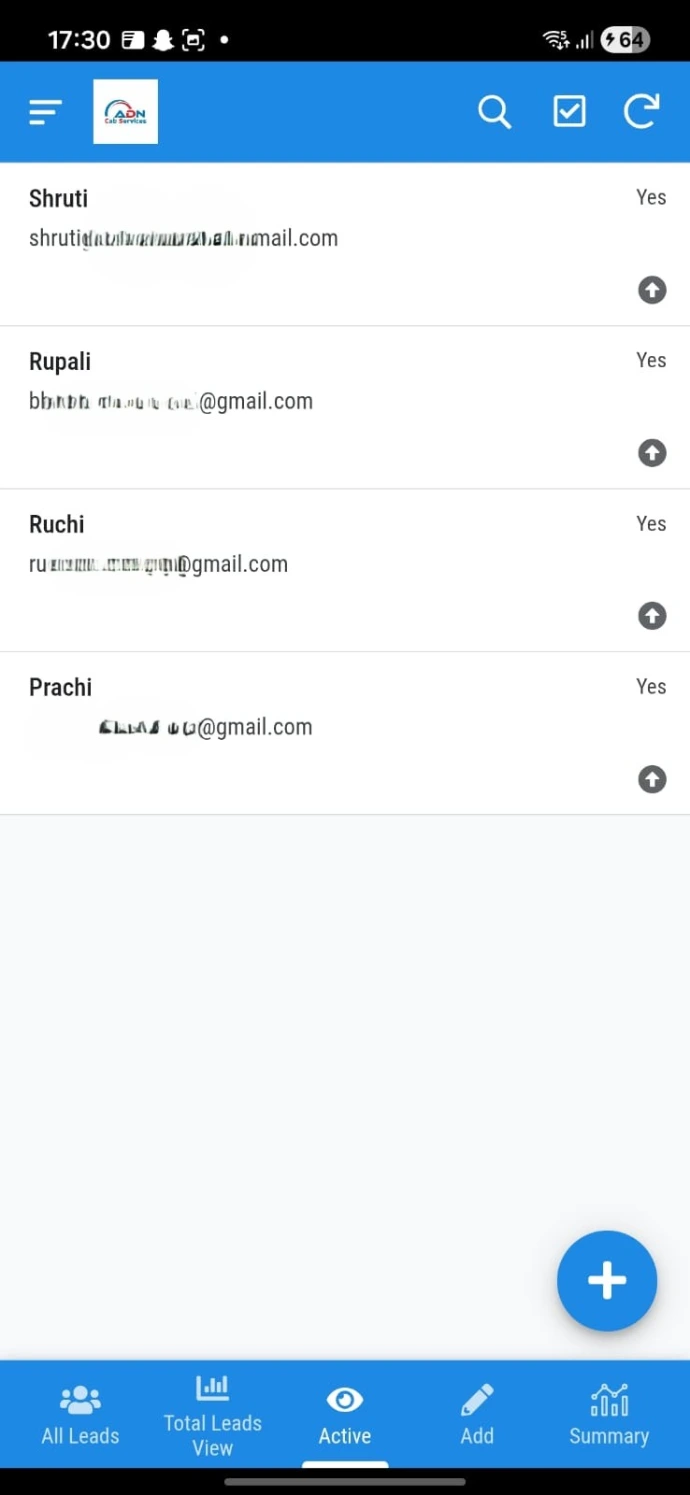Viewport: 690px width, 1495px height.
Task: Go to the Add tab
Action: (x=477, y=1416)
